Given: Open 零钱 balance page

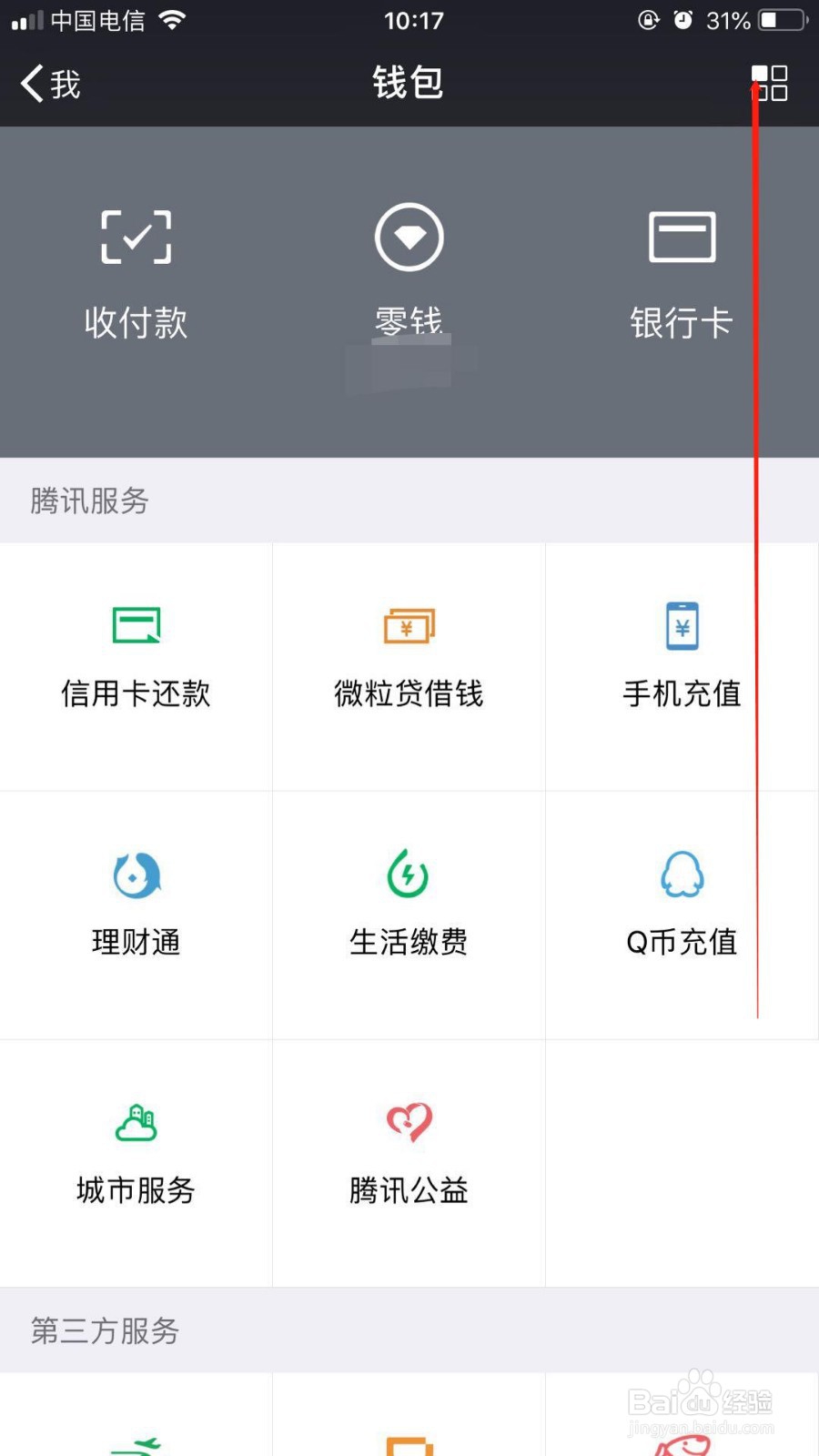Looking at the screenshot, I should click(x=409, y=273).
